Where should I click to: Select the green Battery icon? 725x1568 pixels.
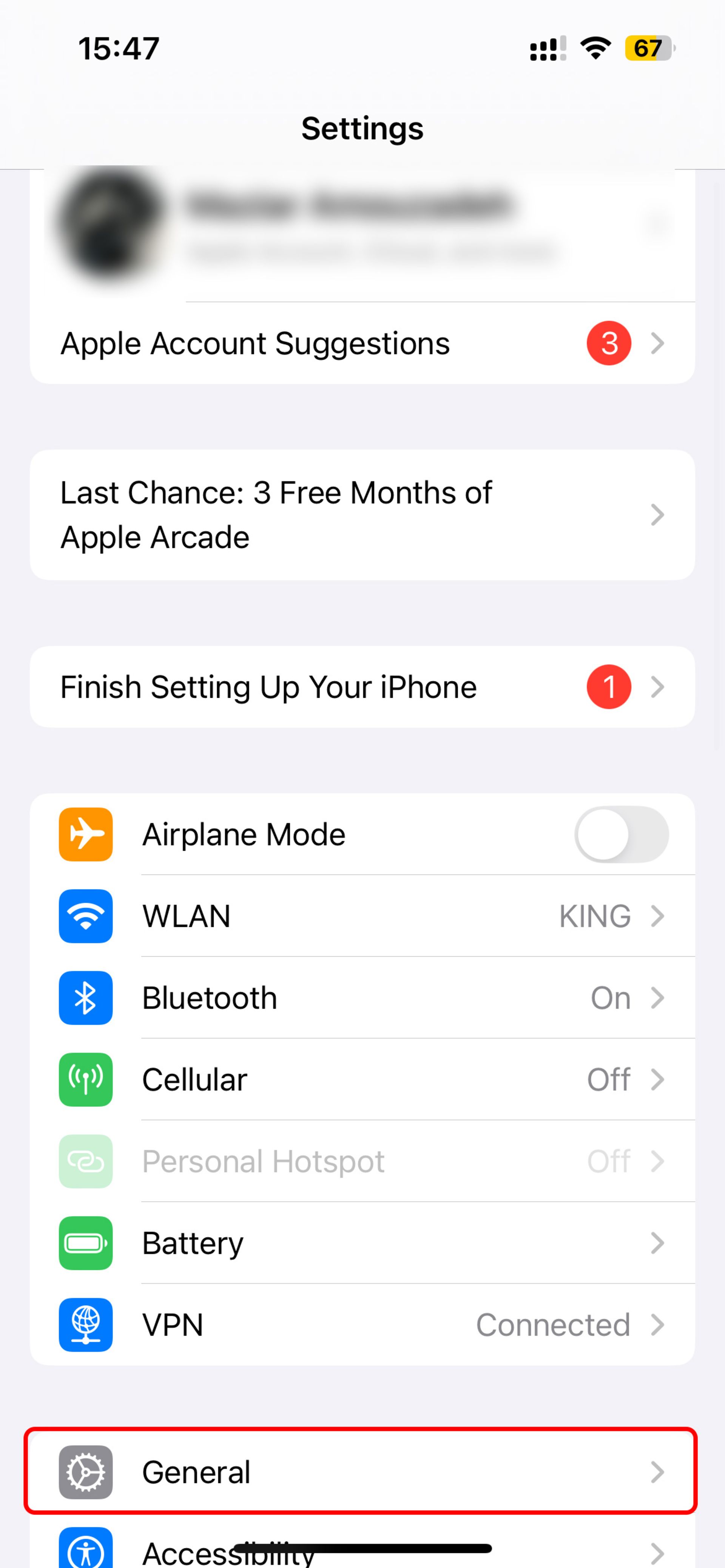85,1243
